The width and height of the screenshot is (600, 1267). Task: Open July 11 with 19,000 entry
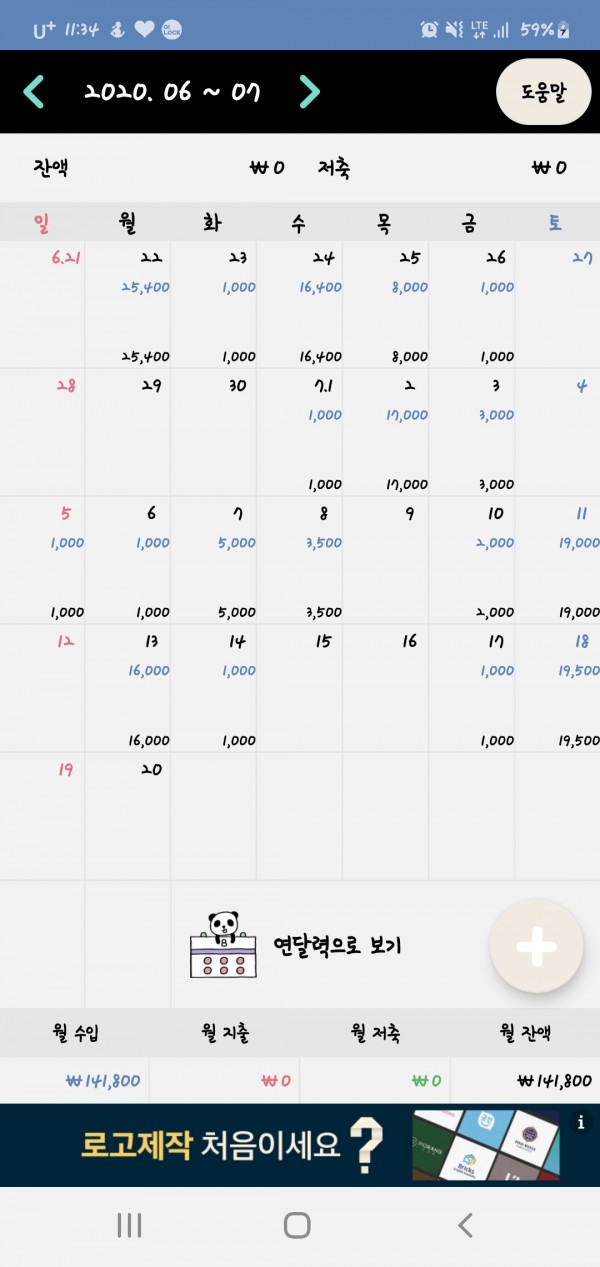pos(557,560)
